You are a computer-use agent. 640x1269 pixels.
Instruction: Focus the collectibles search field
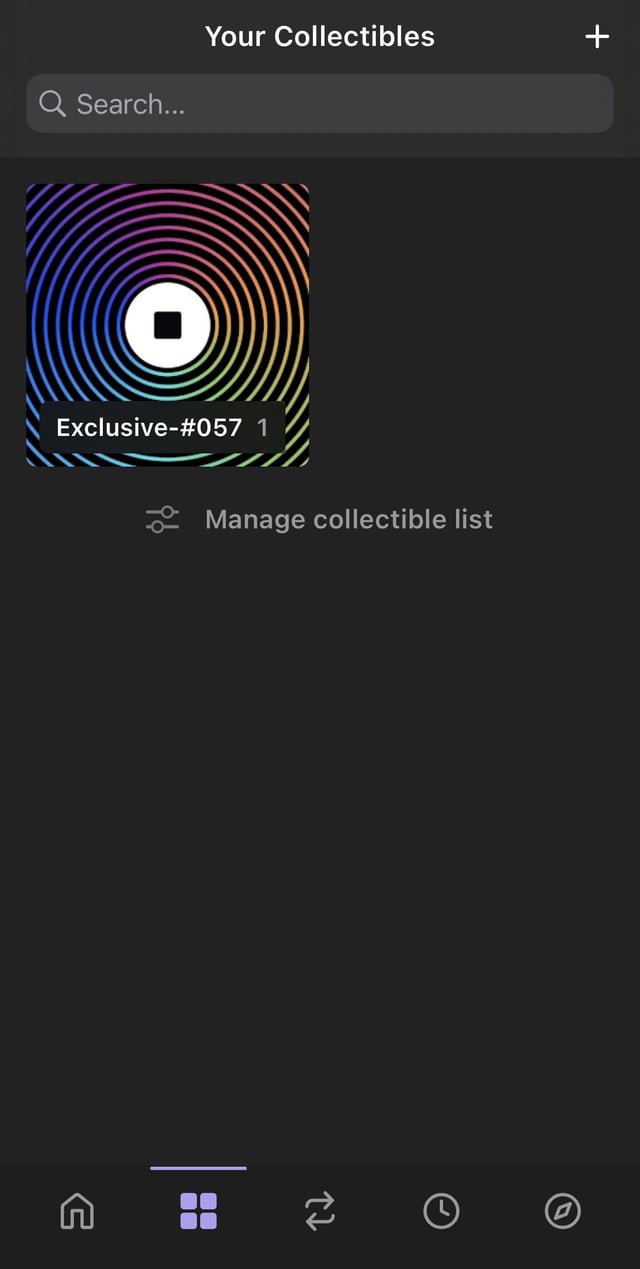pyautogui.click(x=320, y=104)
